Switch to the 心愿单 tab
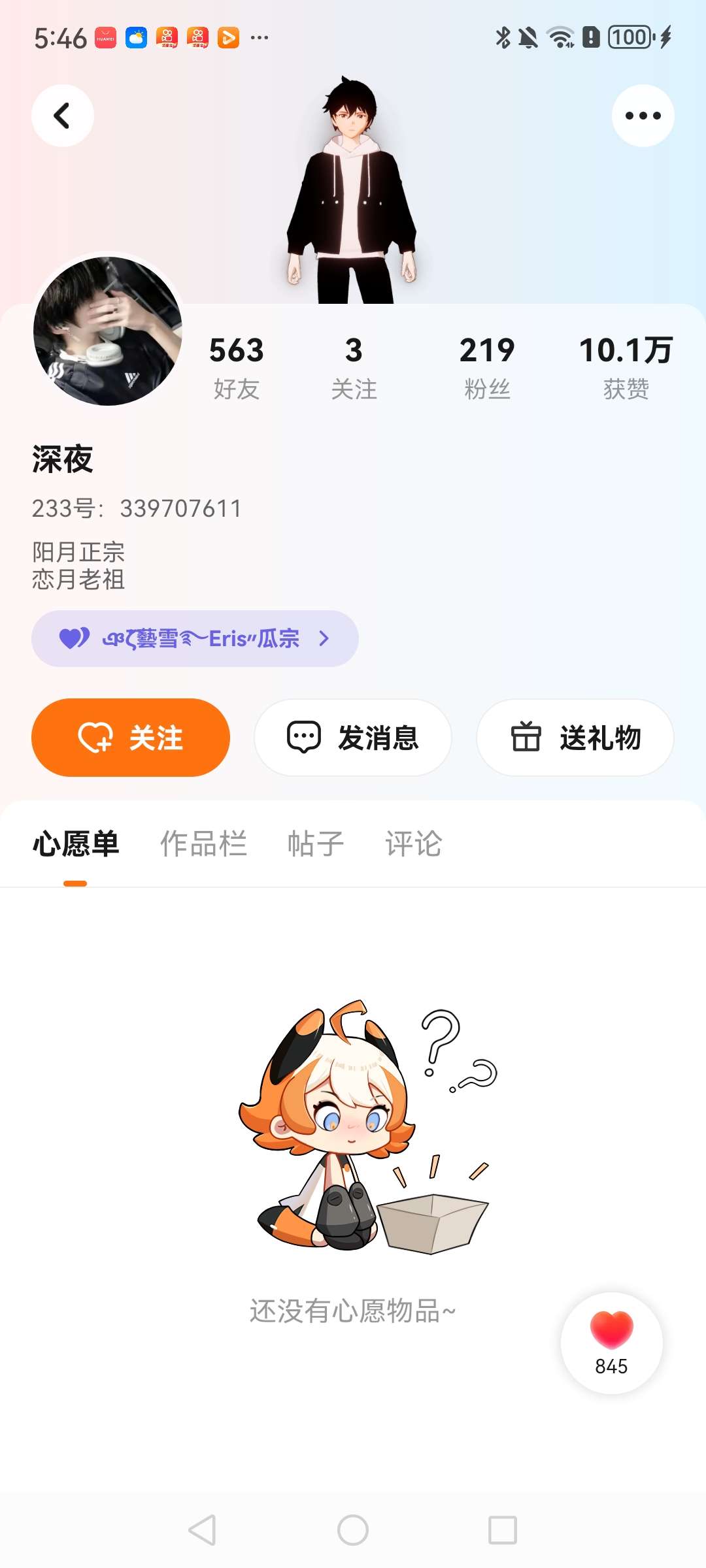 (x=76, y=843)
